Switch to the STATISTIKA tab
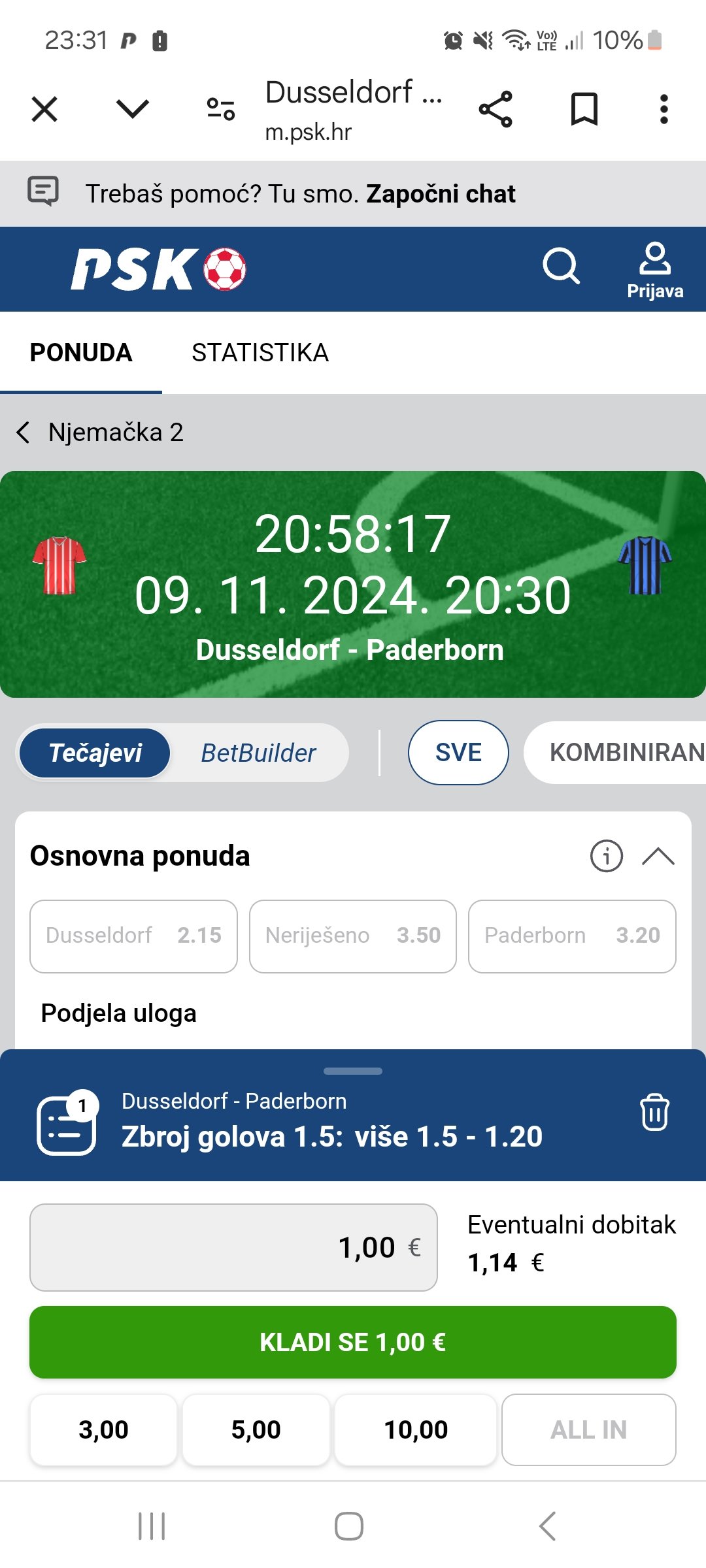The height and width of the screenshot is (1568, 706). (260, 353)
